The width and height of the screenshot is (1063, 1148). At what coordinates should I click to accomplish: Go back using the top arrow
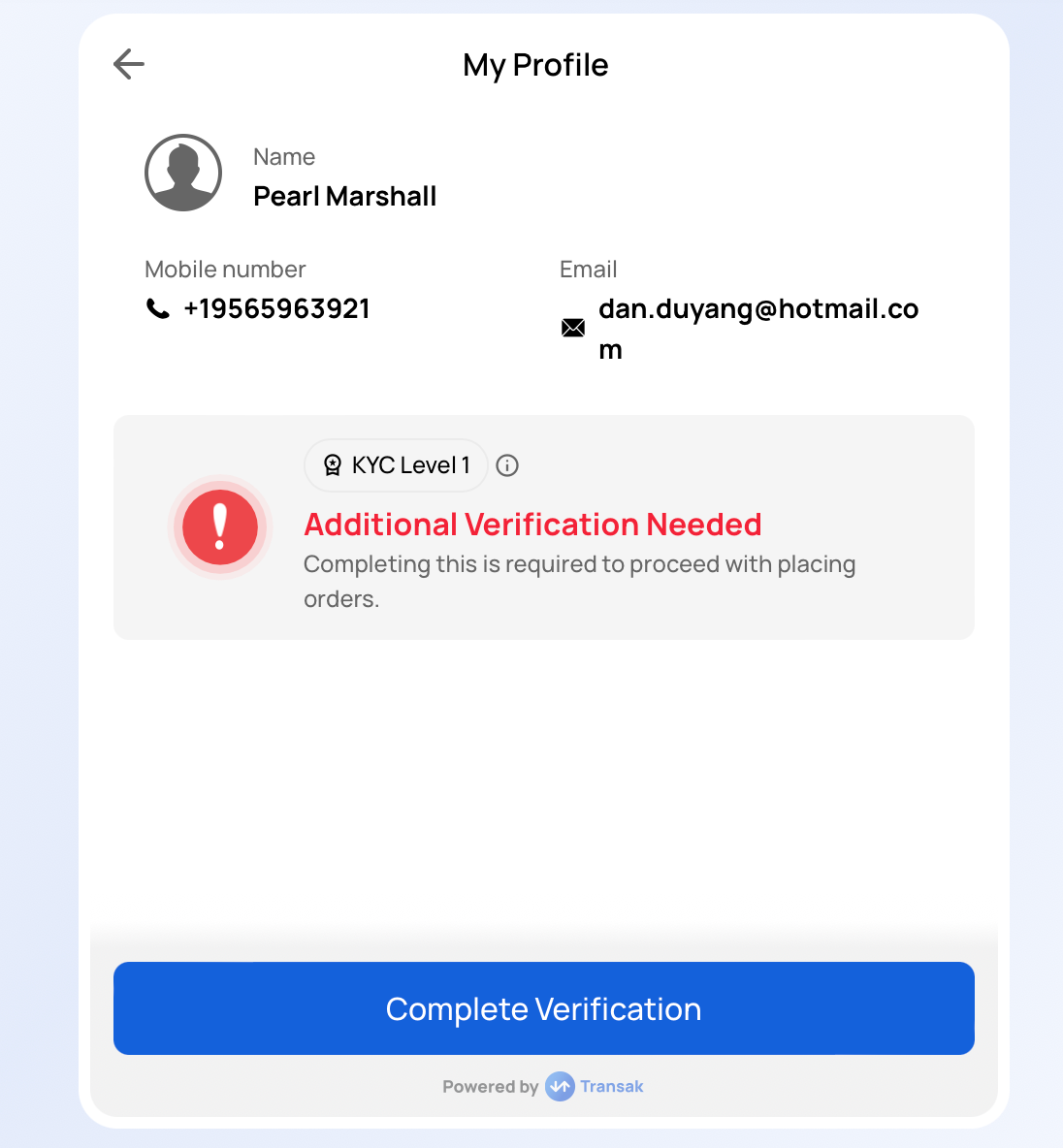coord(129,64)
